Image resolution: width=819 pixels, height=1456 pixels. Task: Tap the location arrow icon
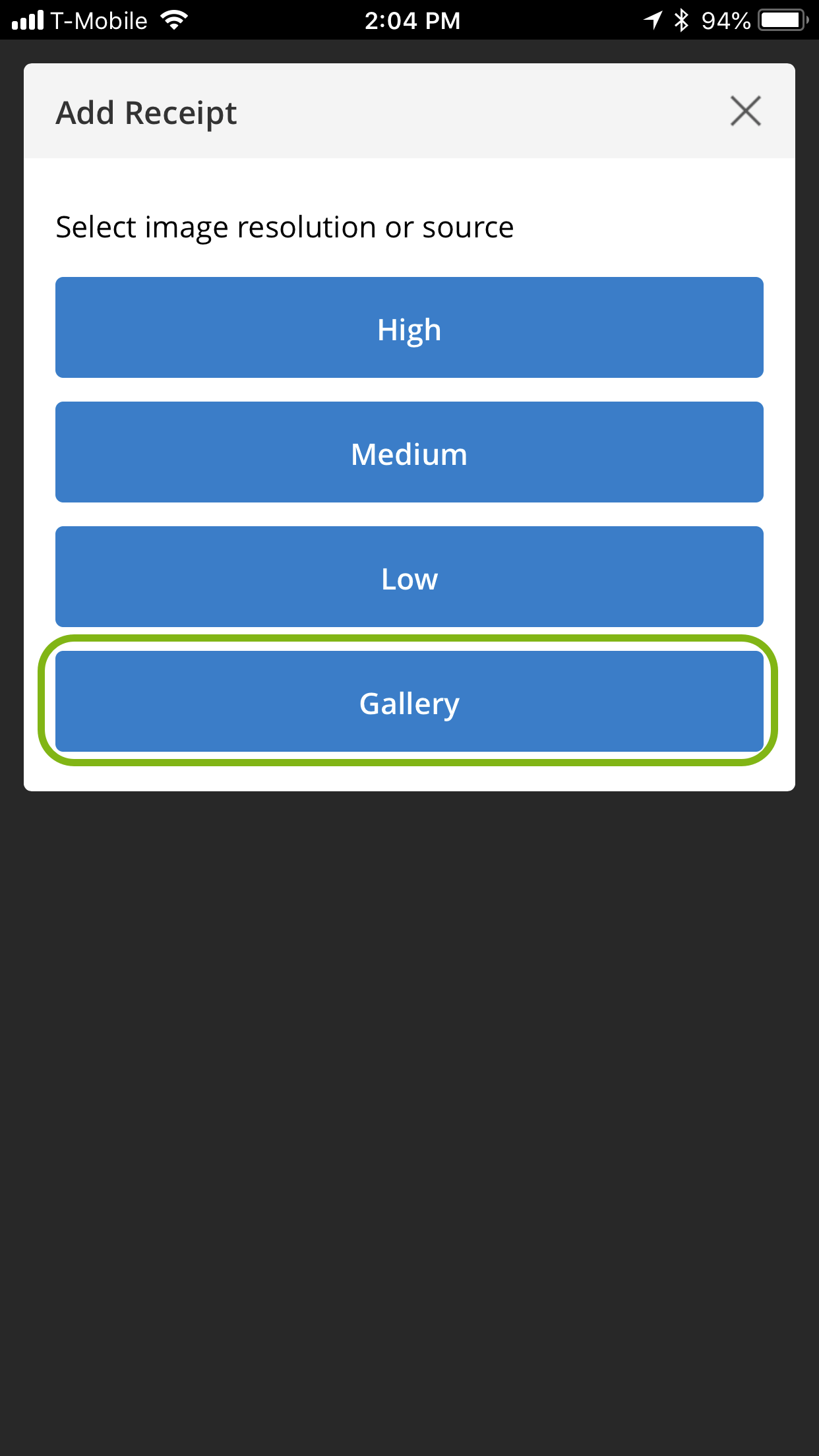(650, 20)
